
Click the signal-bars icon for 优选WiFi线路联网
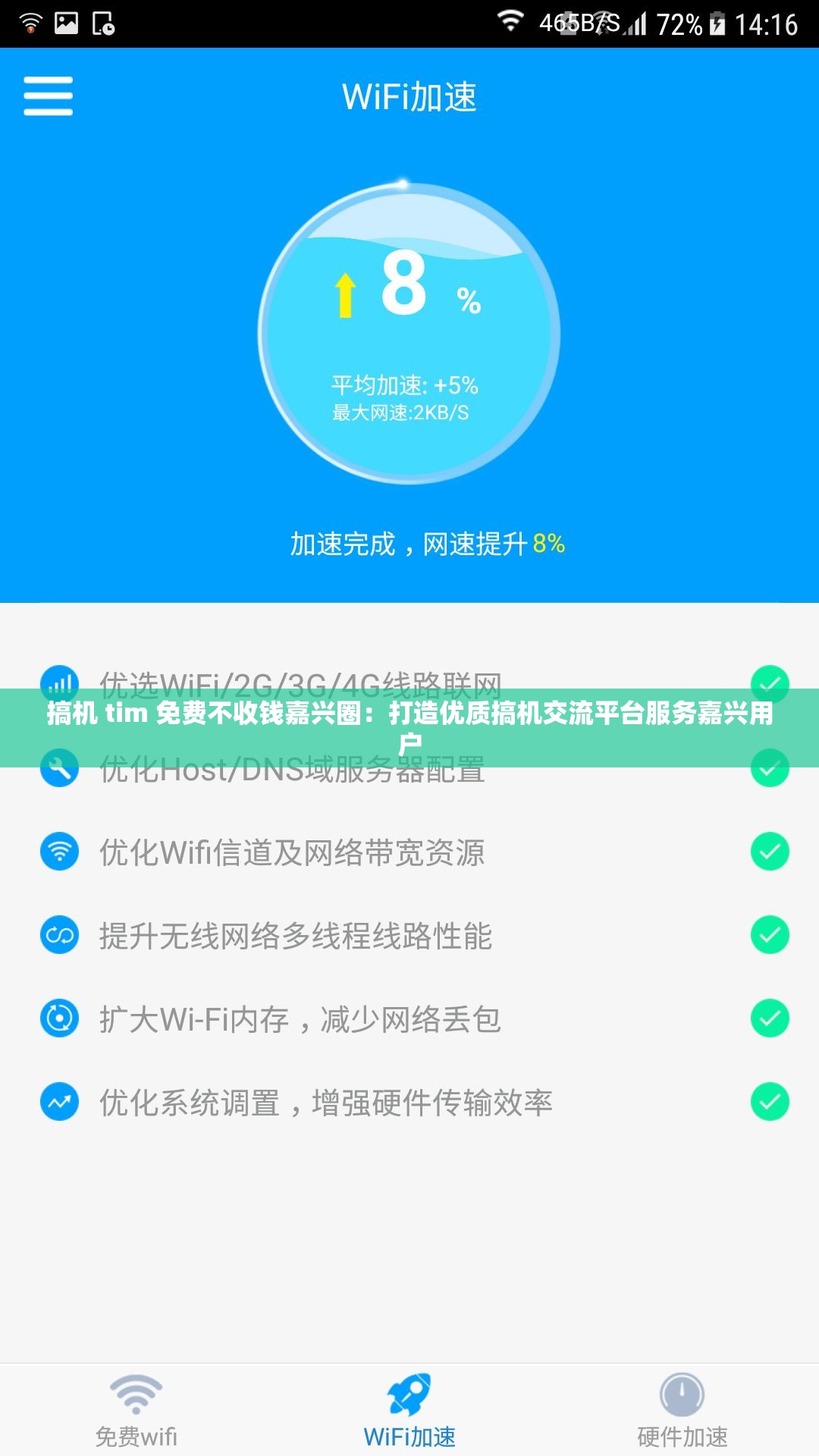tap(59, 680)
